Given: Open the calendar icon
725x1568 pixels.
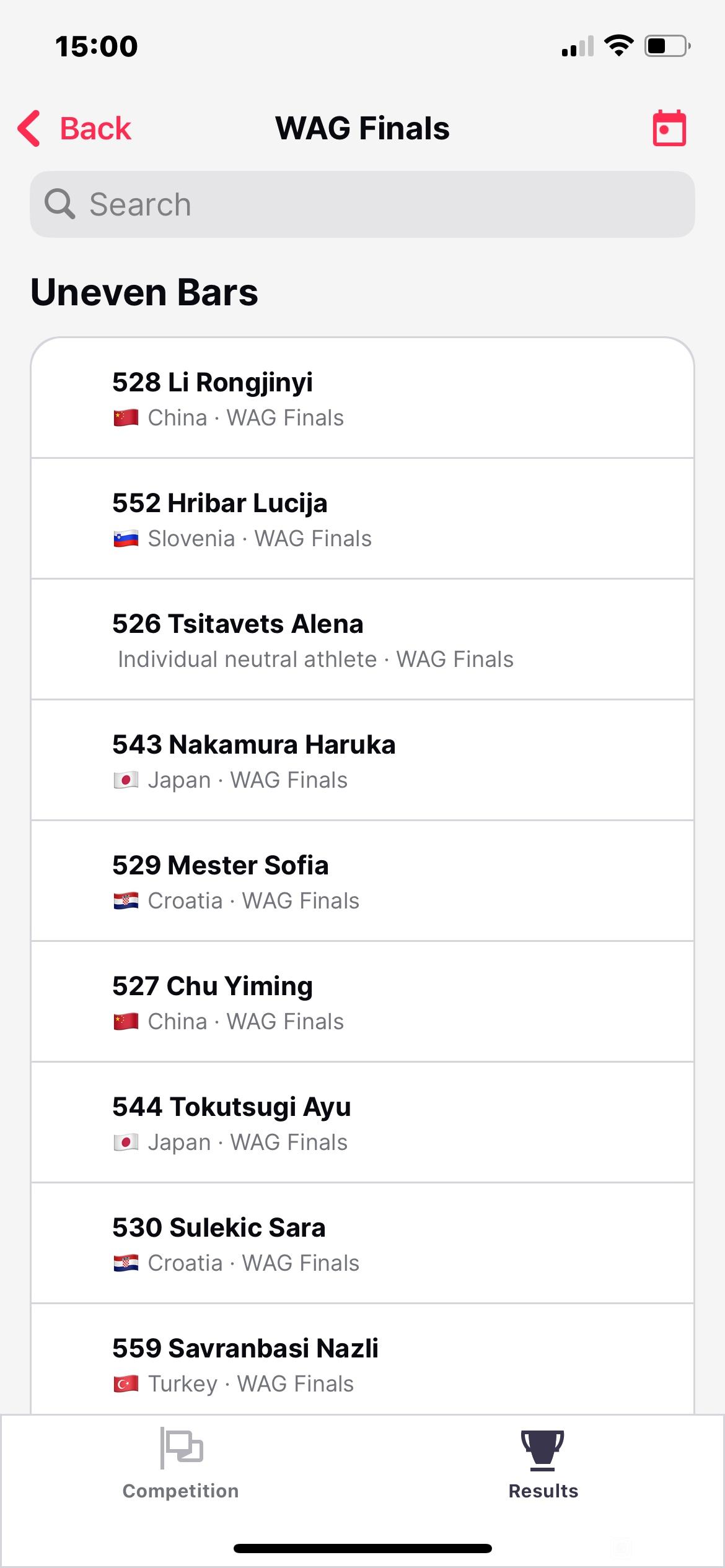Looking at the screenshot, I should (669, 128).
